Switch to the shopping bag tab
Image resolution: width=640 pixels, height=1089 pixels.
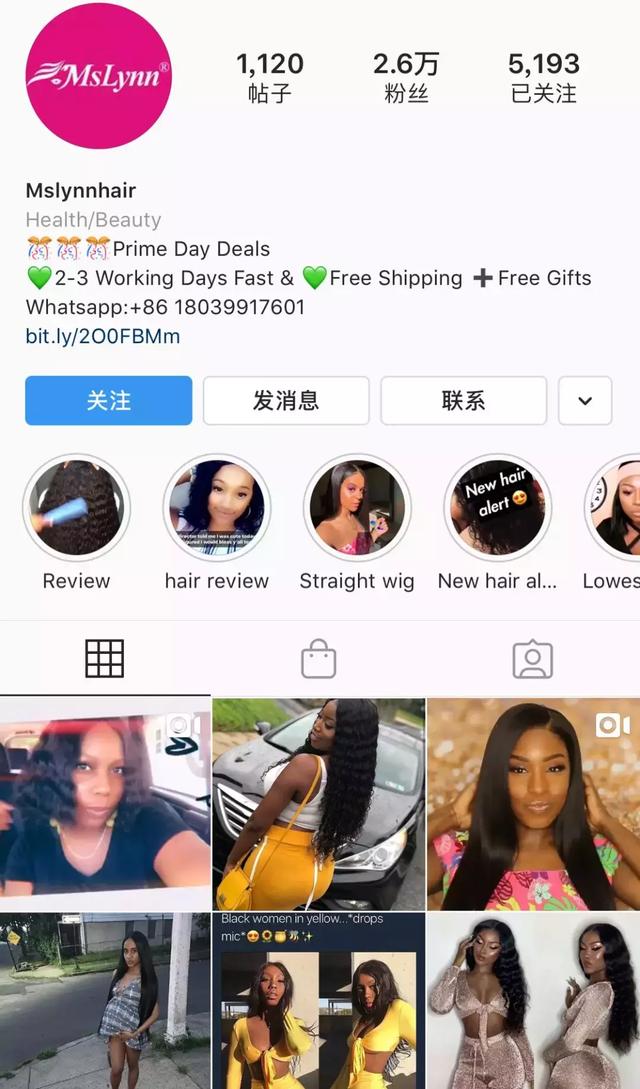(x=319, y=659)
